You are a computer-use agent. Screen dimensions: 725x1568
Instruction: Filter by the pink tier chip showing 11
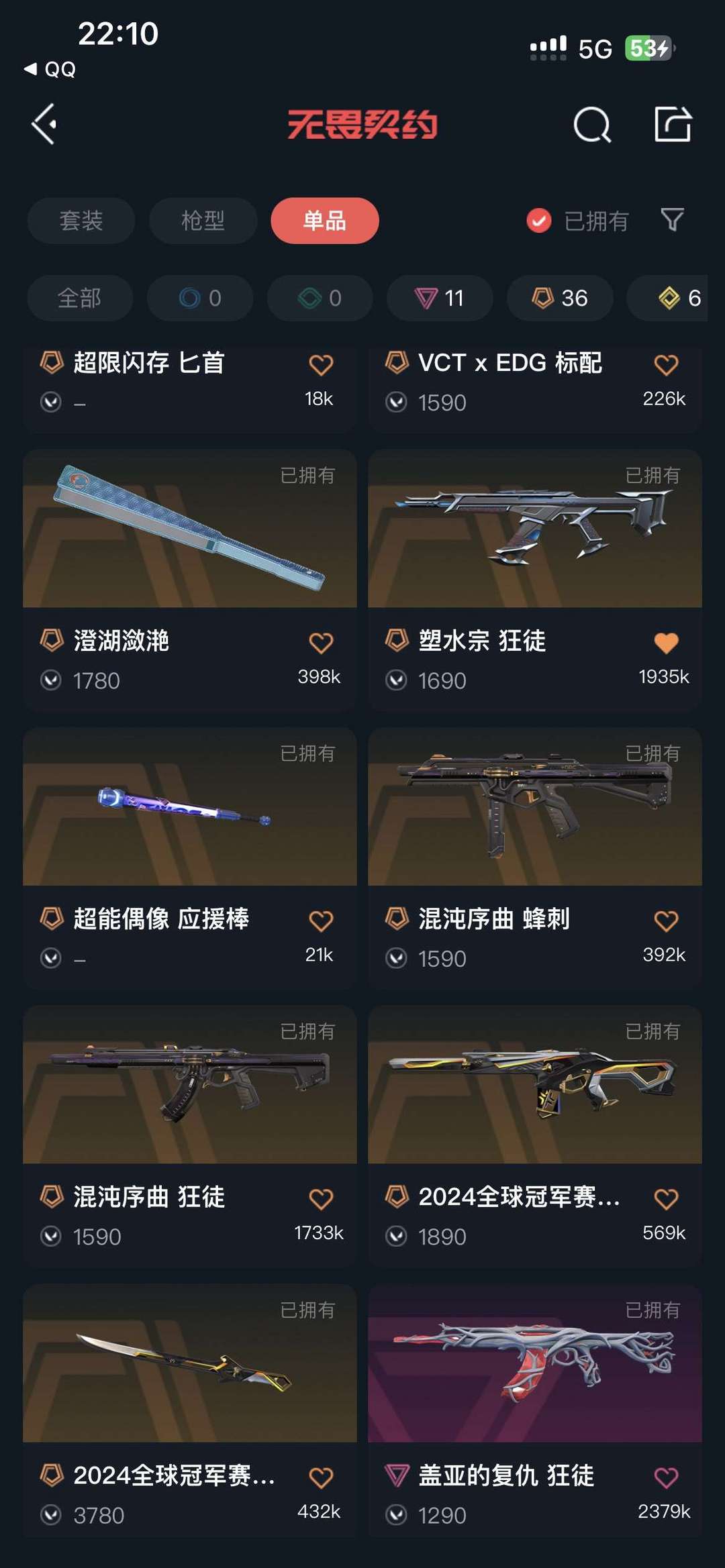click(x=440, y=298)
